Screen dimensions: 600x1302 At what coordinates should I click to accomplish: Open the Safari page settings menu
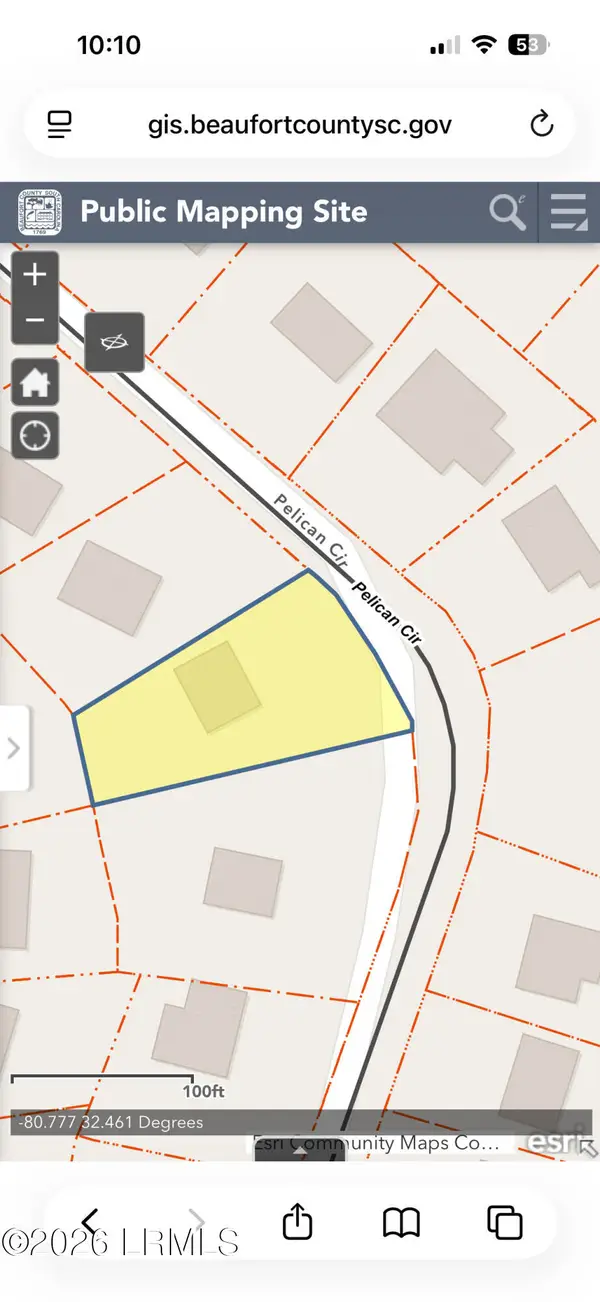click(61, 125)
